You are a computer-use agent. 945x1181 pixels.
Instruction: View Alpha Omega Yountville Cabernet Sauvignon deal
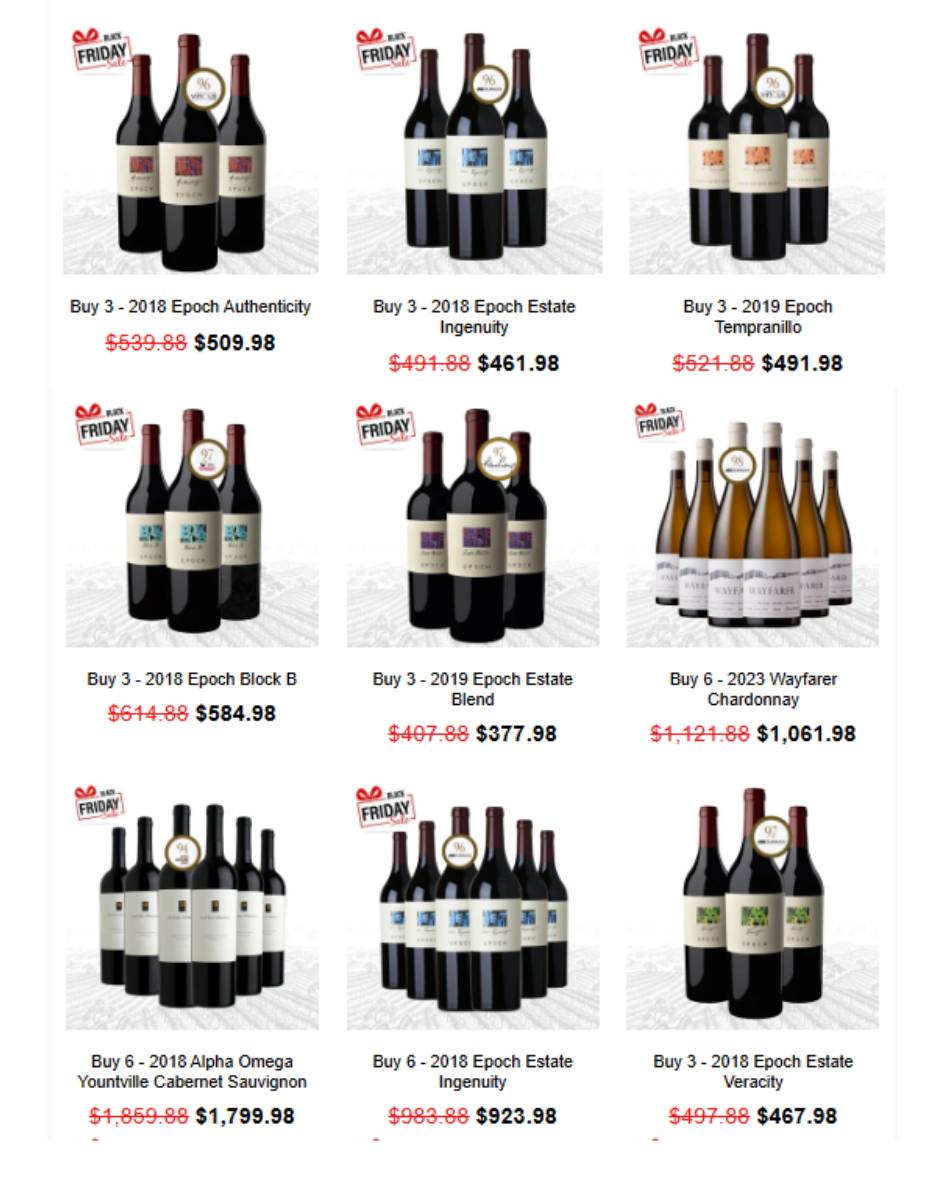[x=192, y=1071]
